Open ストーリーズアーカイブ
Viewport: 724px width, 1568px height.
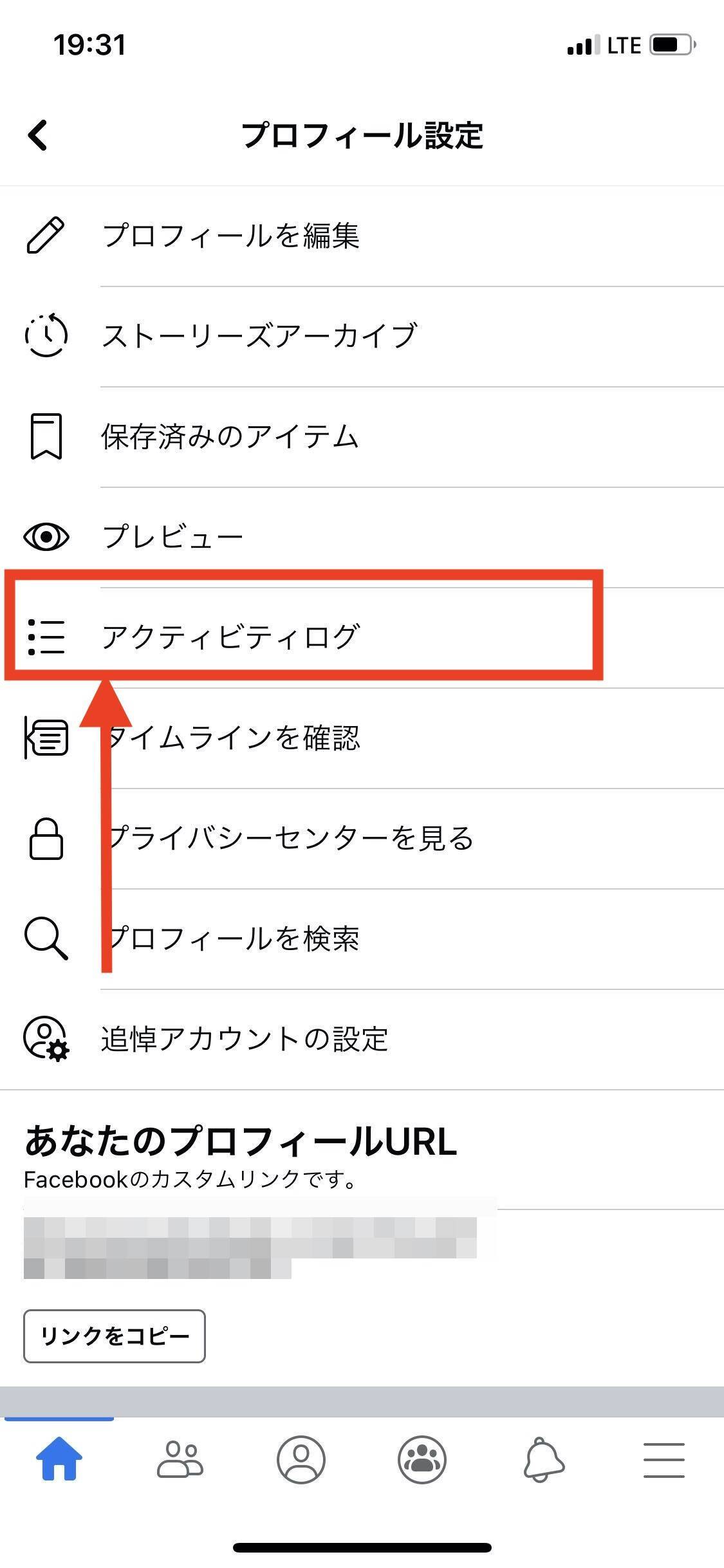tap(259, 336)
